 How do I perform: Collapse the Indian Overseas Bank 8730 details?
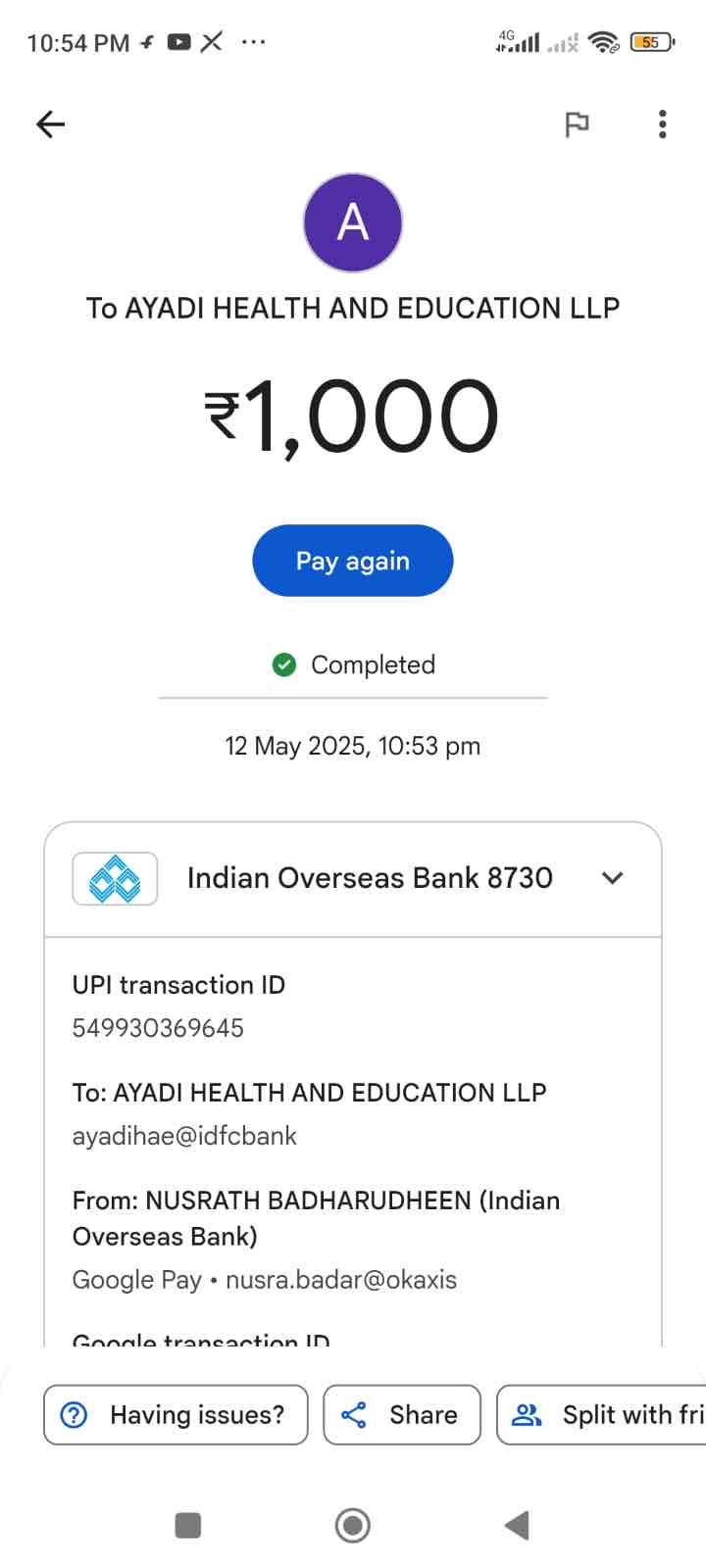click(612, 878)
